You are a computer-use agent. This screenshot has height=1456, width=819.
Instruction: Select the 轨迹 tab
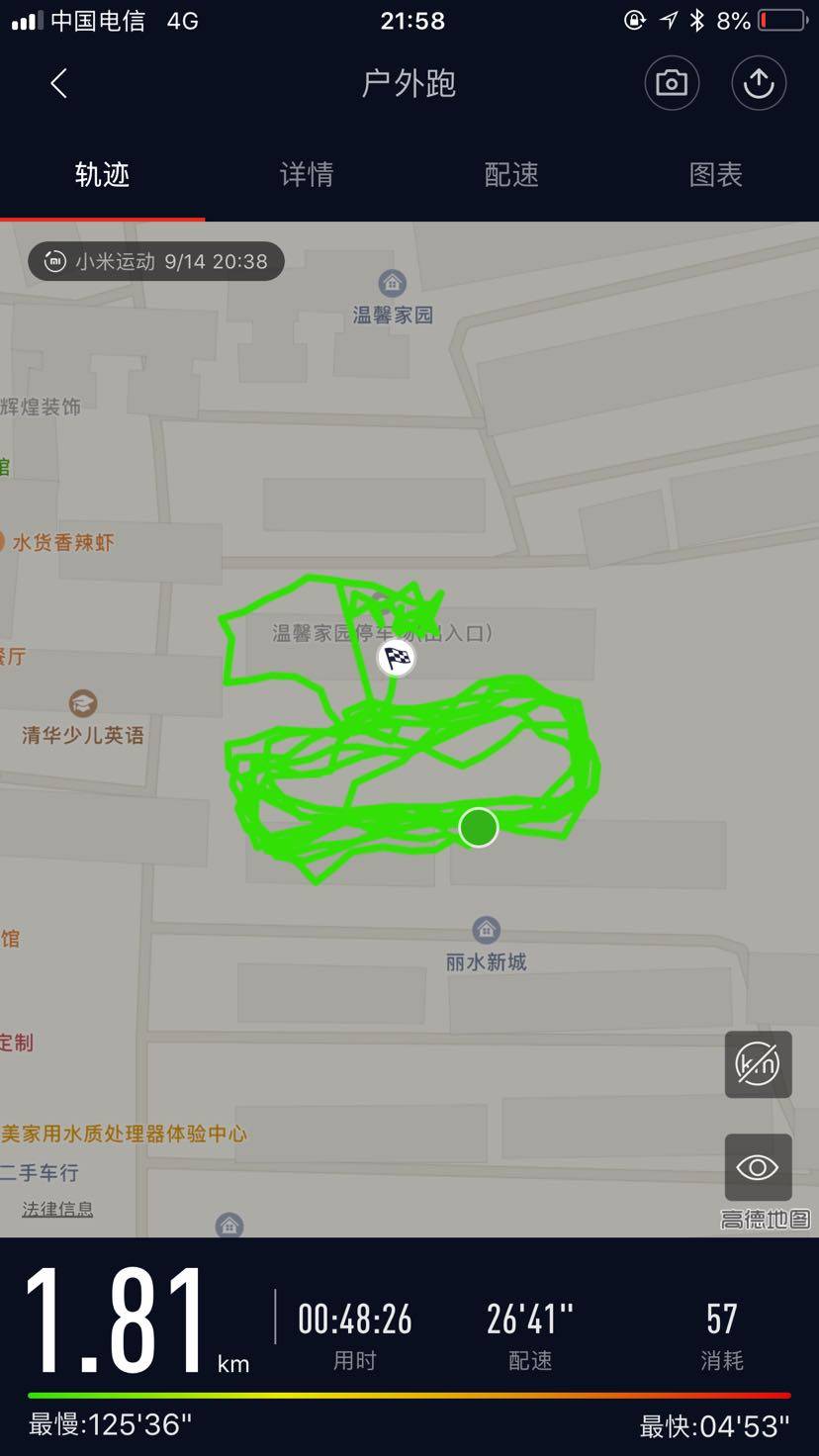click(x=102, y=175)
